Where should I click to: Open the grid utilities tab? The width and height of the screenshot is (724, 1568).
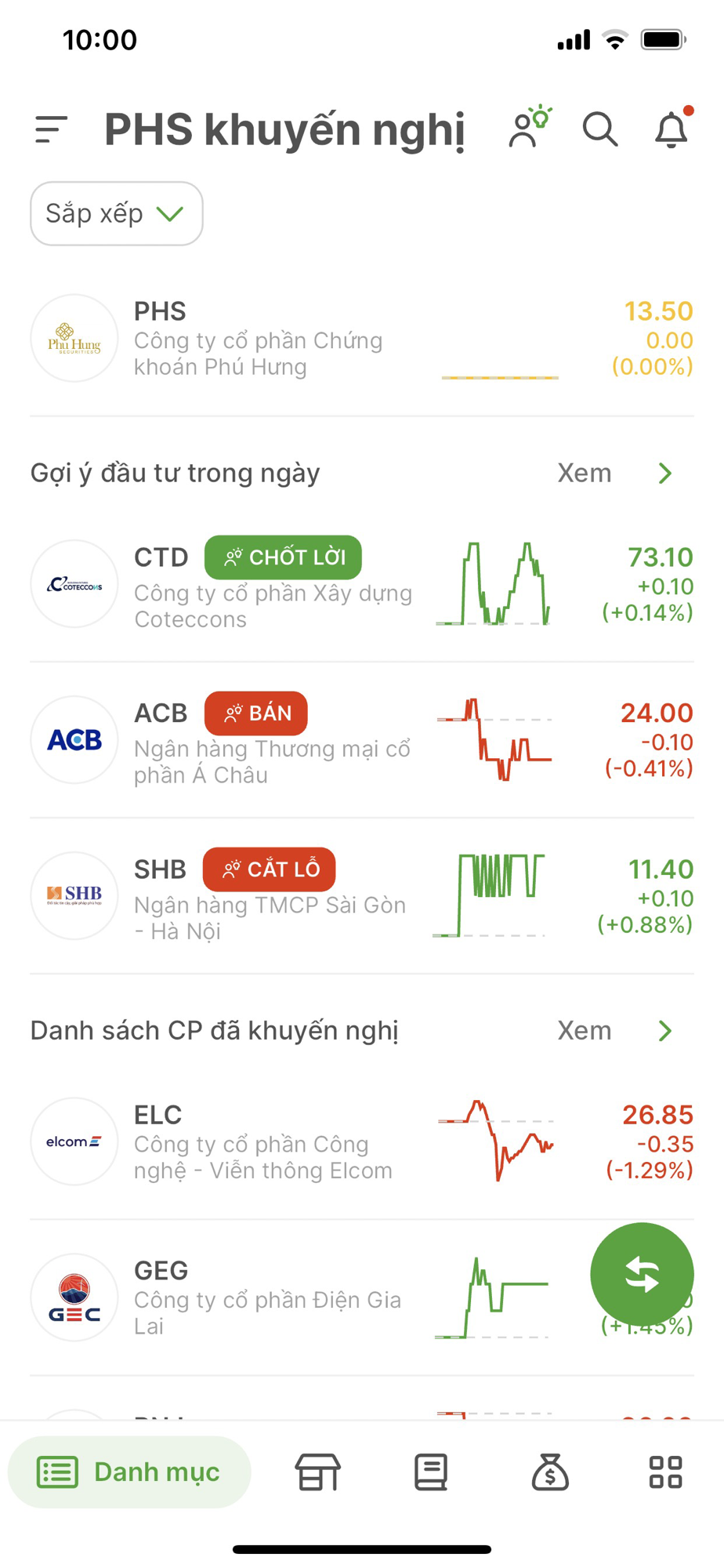(x=665, y=1472)
